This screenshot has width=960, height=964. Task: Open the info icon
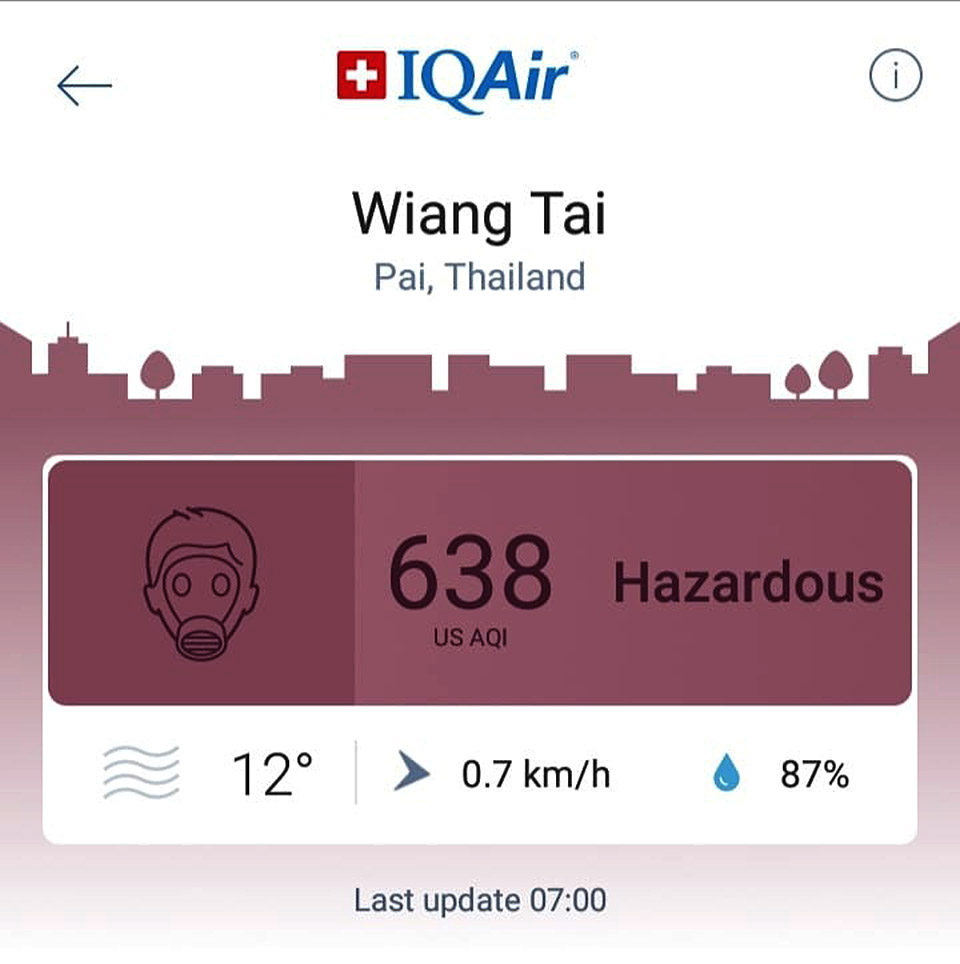point(894,76)
